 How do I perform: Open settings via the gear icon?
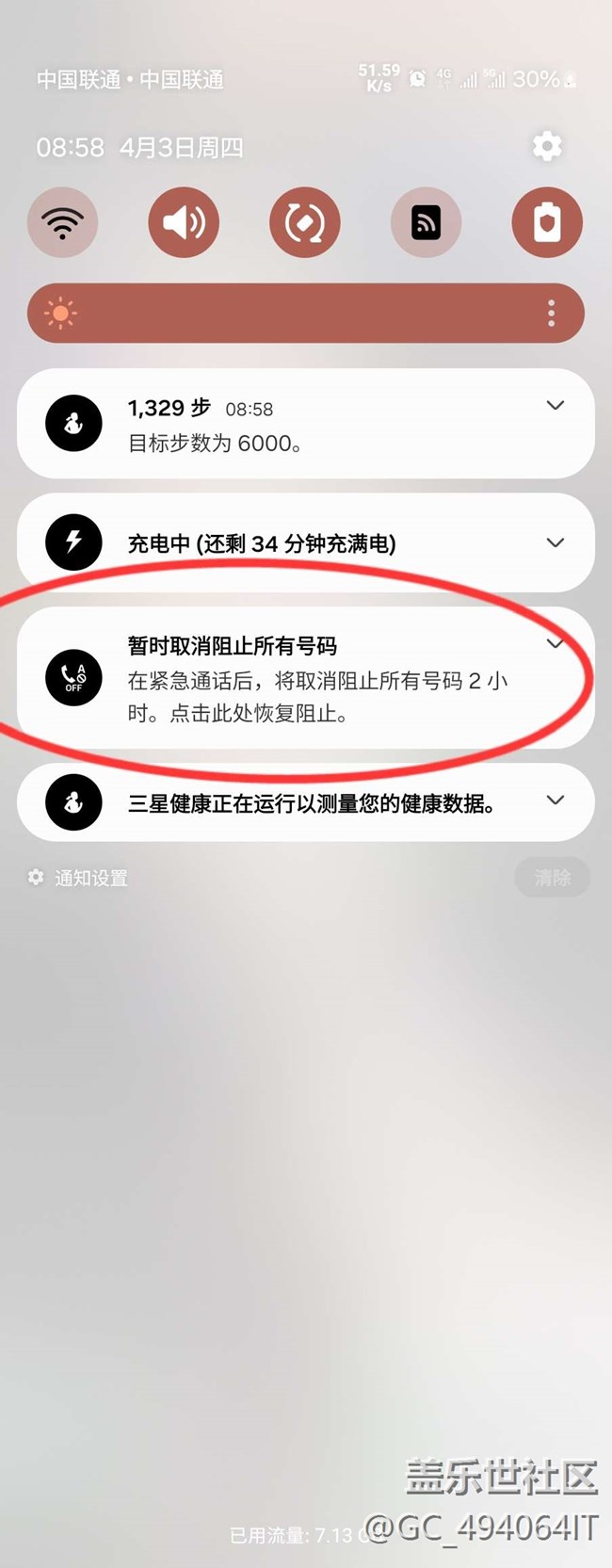[547, 146]
